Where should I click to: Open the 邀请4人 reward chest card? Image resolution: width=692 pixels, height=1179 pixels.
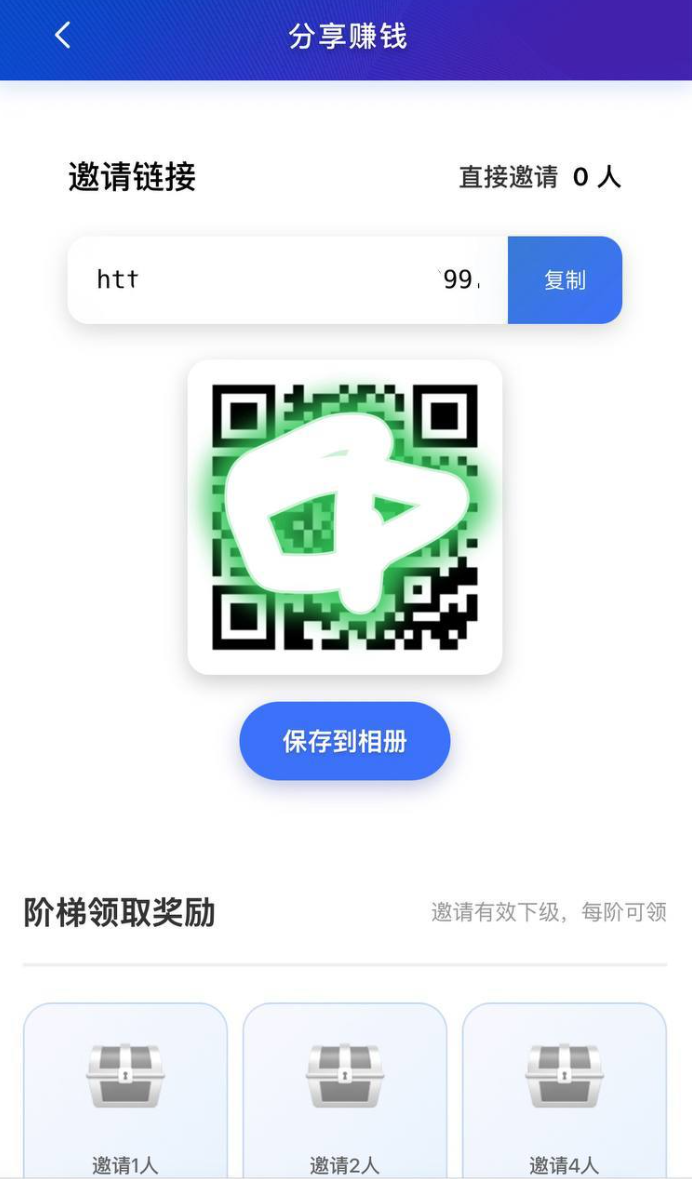click(x=564, y=1090)
